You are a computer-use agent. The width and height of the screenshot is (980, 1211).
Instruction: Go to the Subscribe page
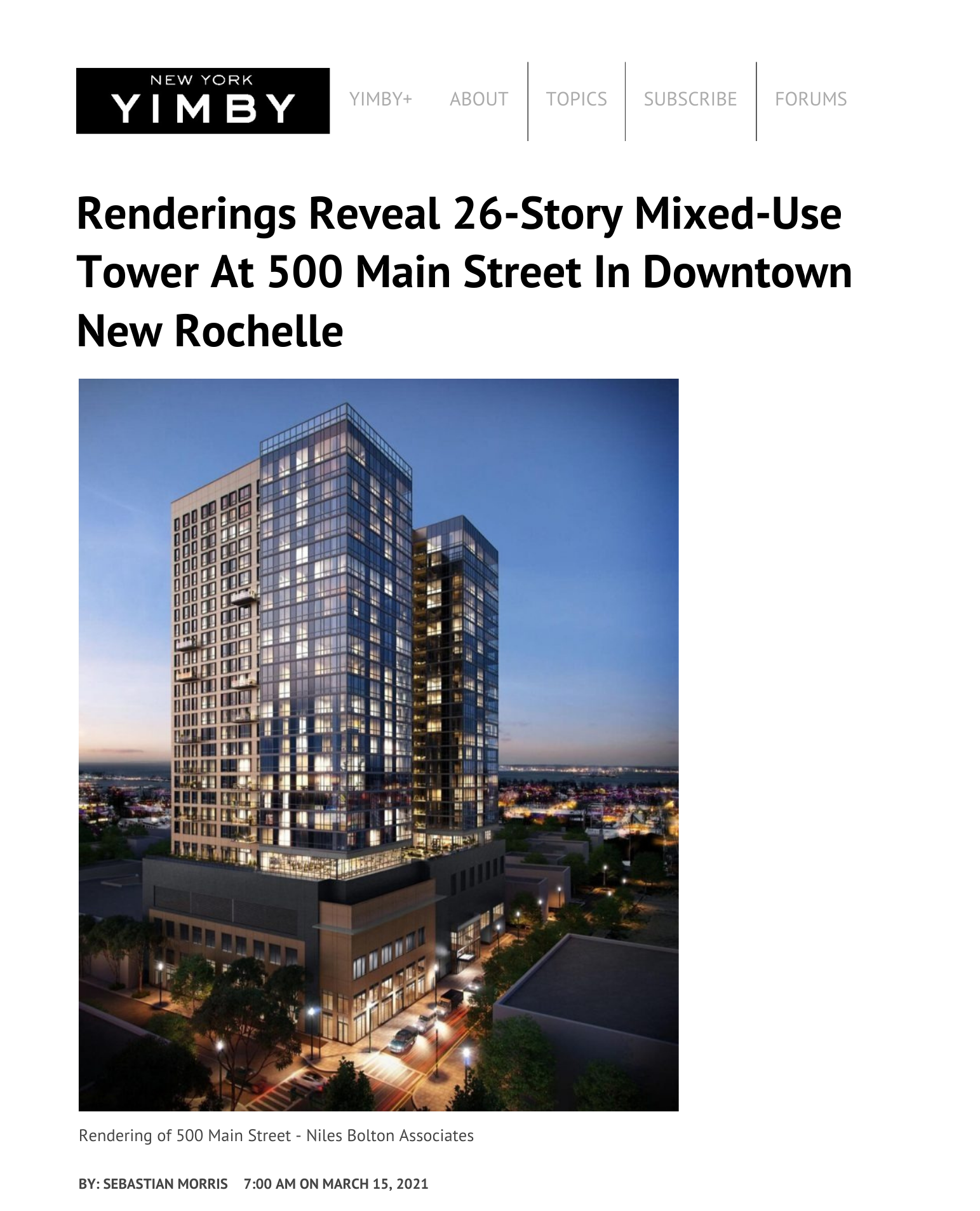tap(690, 99)
